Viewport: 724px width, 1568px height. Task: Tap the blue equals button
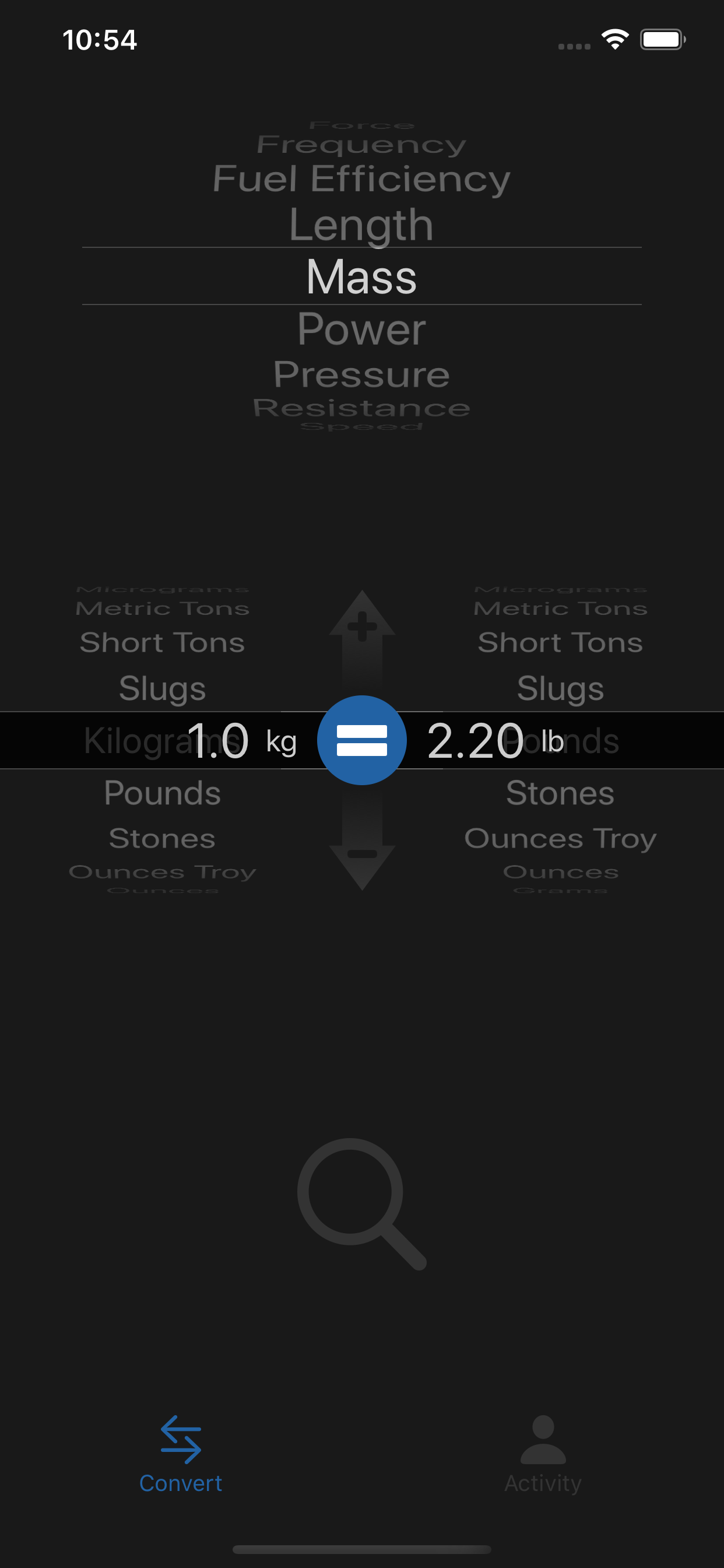pos(362,740)
